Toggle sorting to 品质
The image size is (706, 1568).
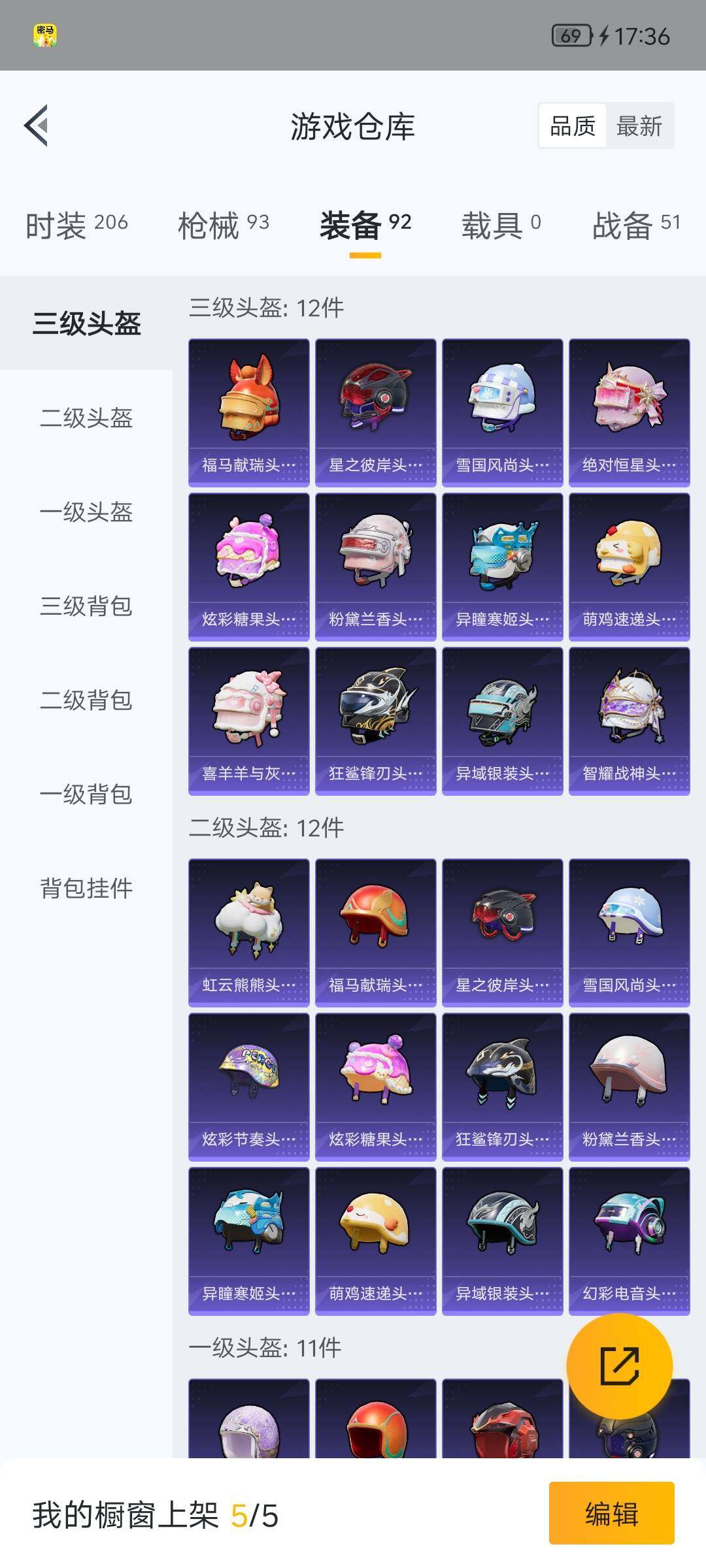point(571,125)
